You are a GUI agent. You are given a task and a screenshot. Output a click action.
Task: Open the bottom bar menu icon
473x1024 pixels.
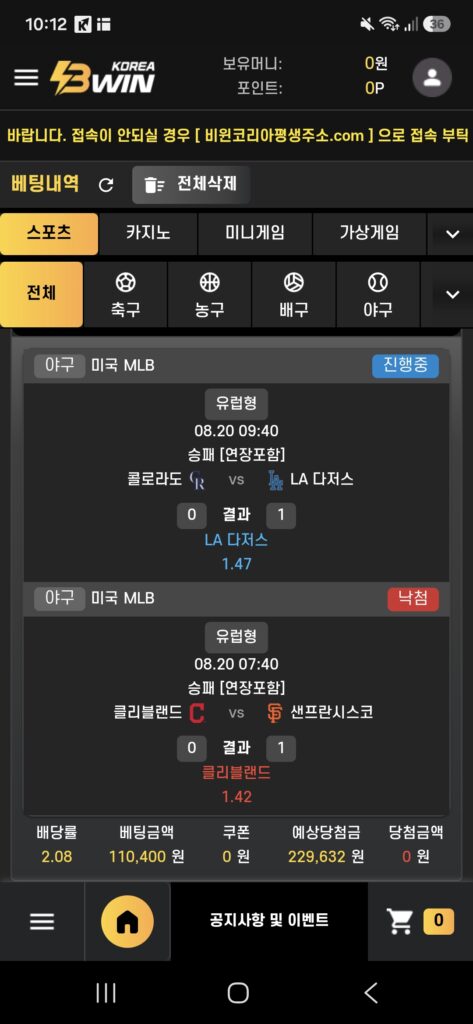[42, 921]
